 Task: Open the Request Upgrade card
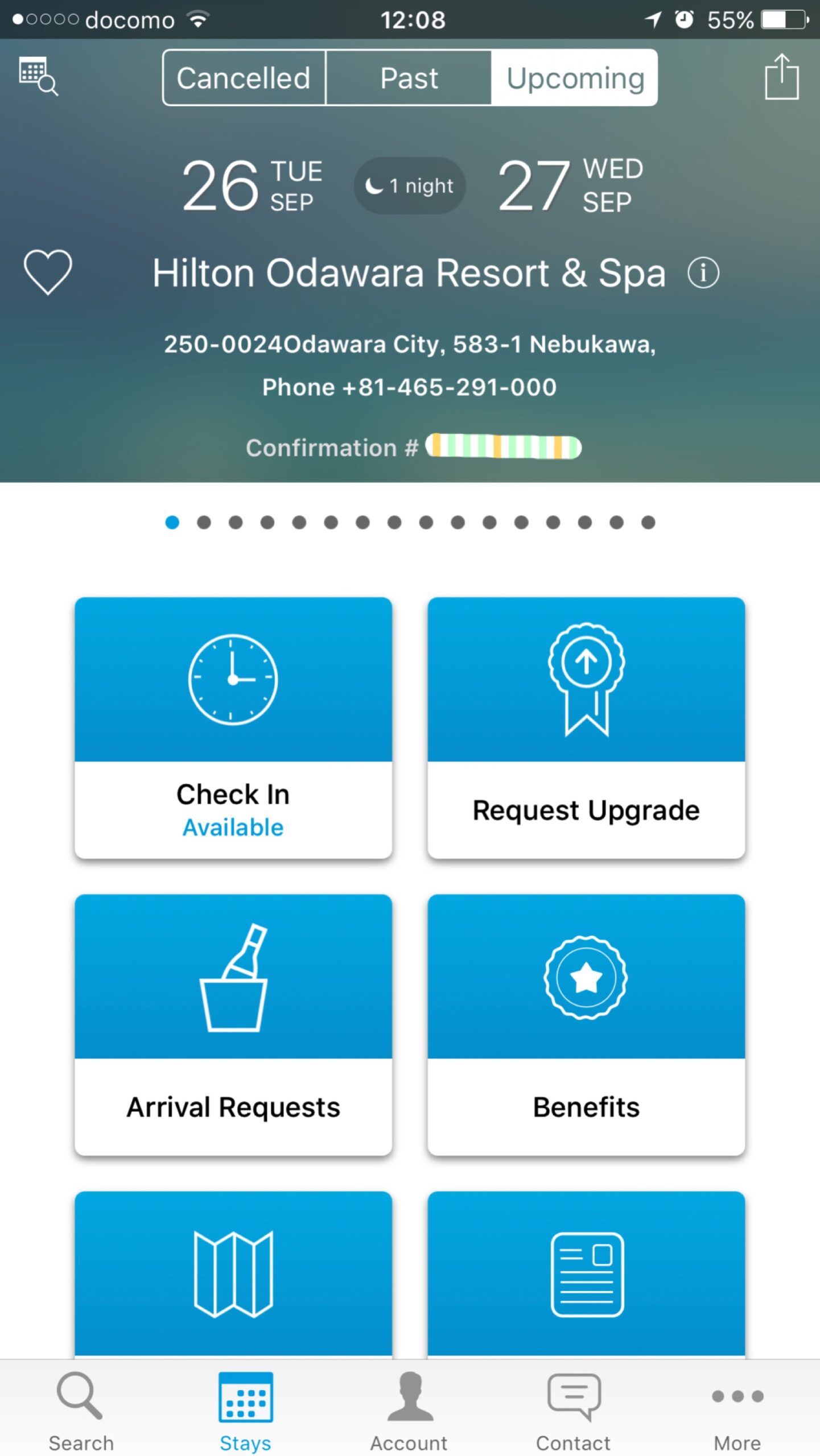(586, 728)
